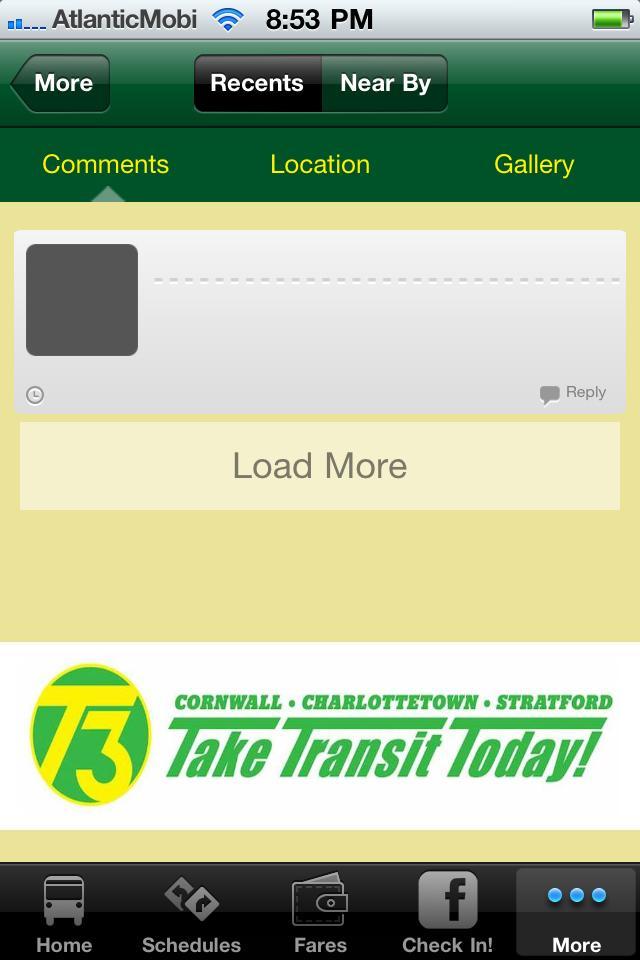
Task: Open the Check In! tab
Action: [447, 914]
